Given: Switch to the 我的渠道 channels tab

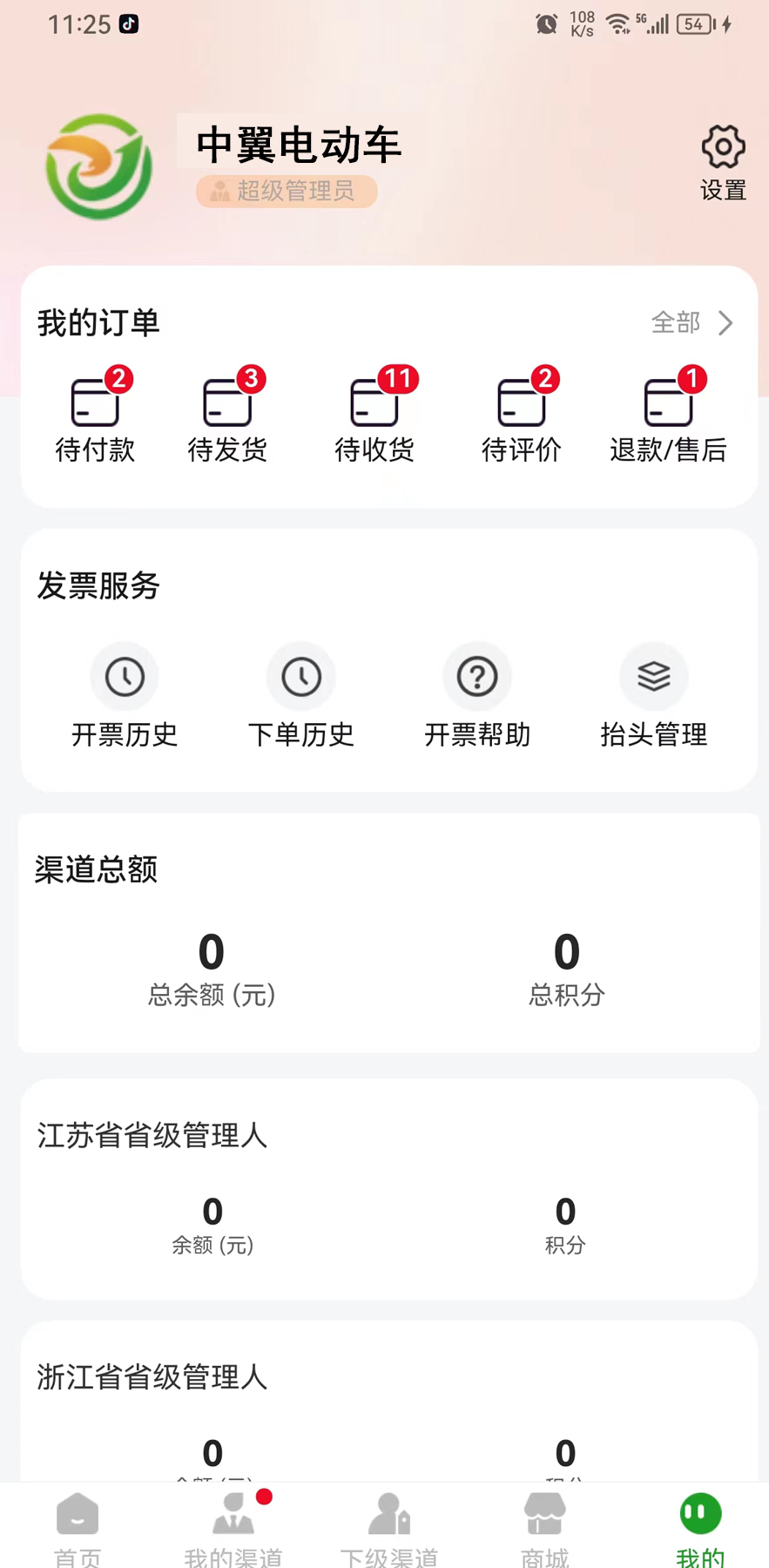Looking at the screenshot, I should click(x=232, y=1524).
